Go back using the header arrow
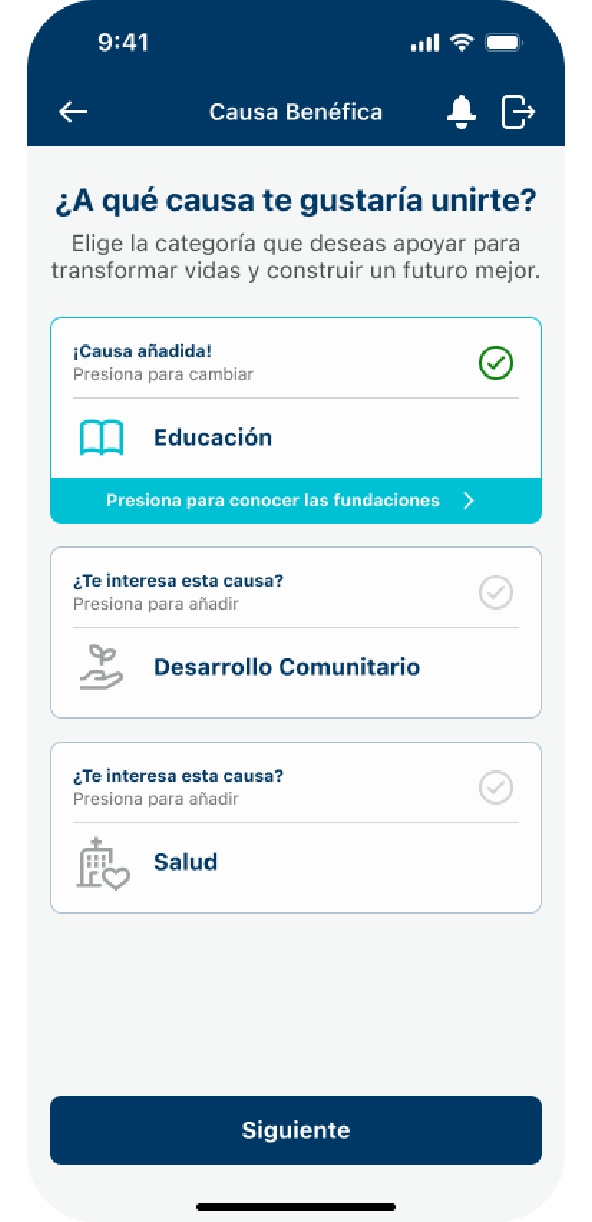 [73, 112]
